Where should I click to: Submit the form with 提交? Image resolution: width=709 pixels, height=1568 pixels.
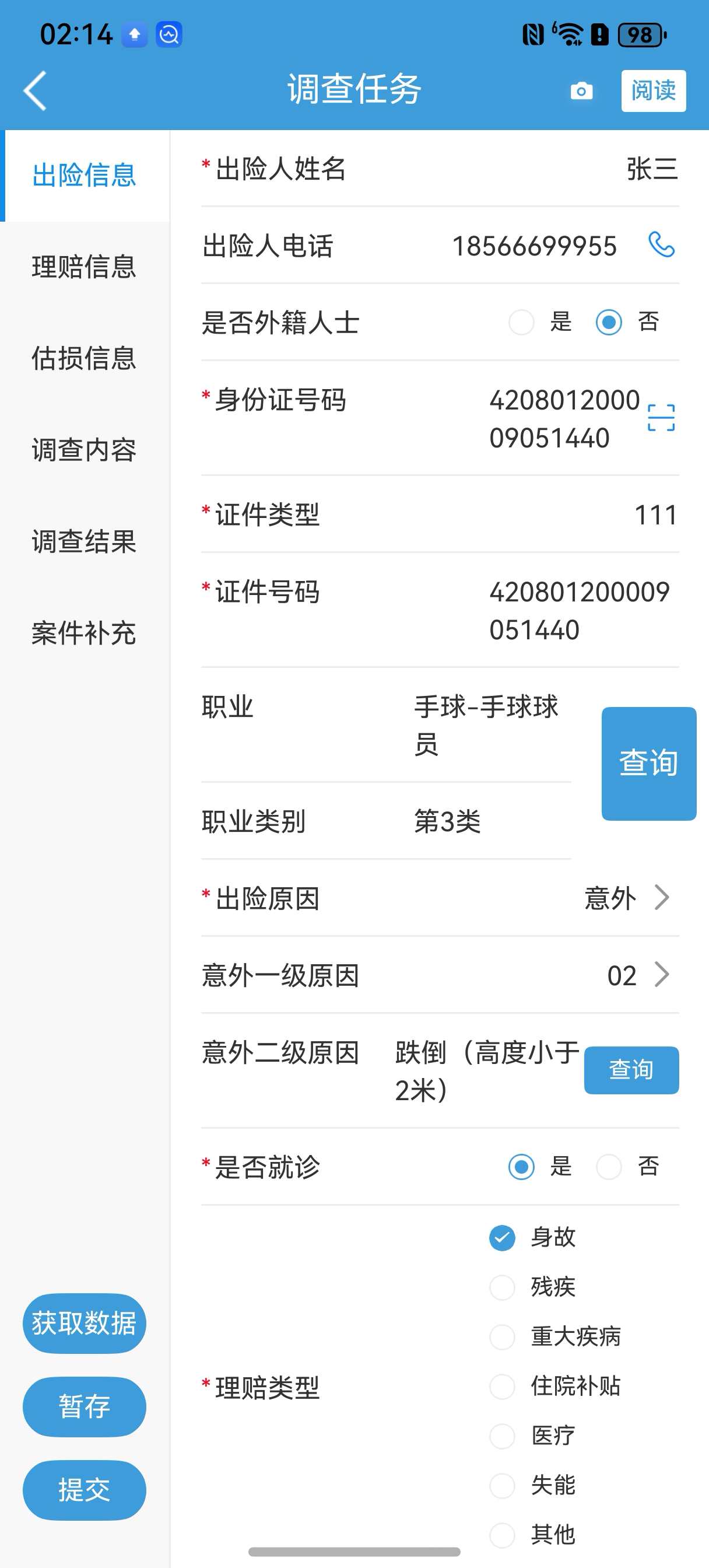point(84,1490)
